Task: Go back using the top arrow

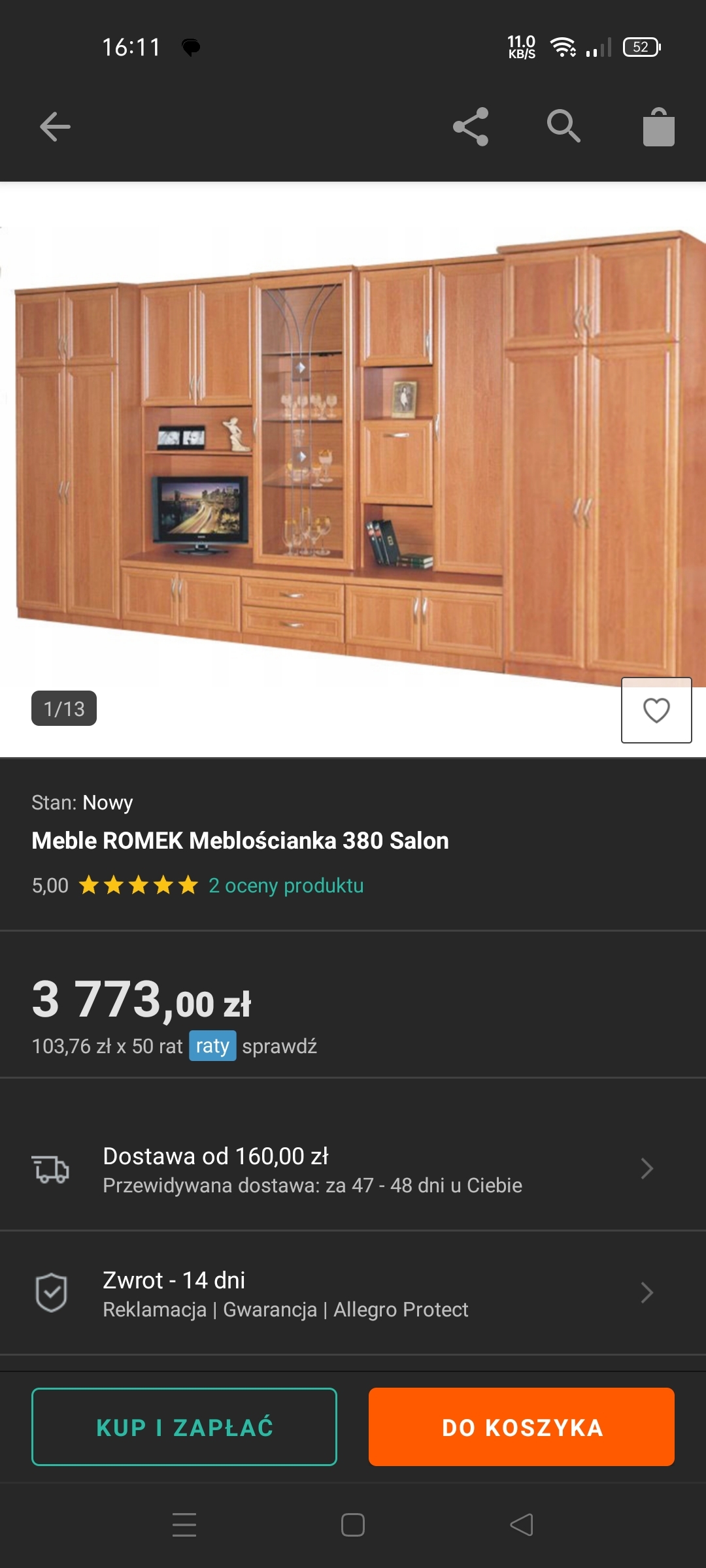Action: coord(55,127)
